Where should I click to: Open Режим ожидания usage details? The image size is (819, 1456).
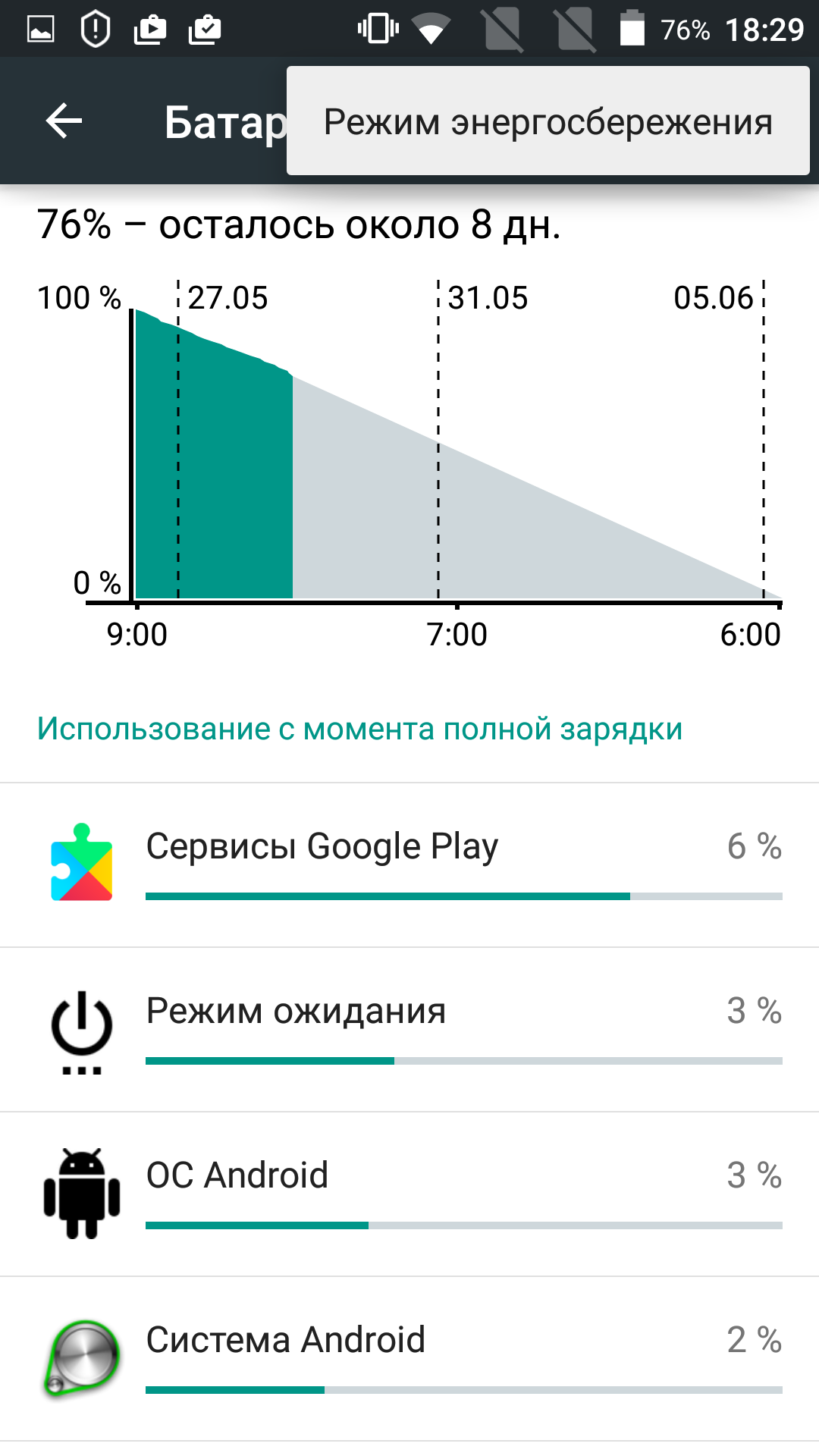coord(409,1030)
